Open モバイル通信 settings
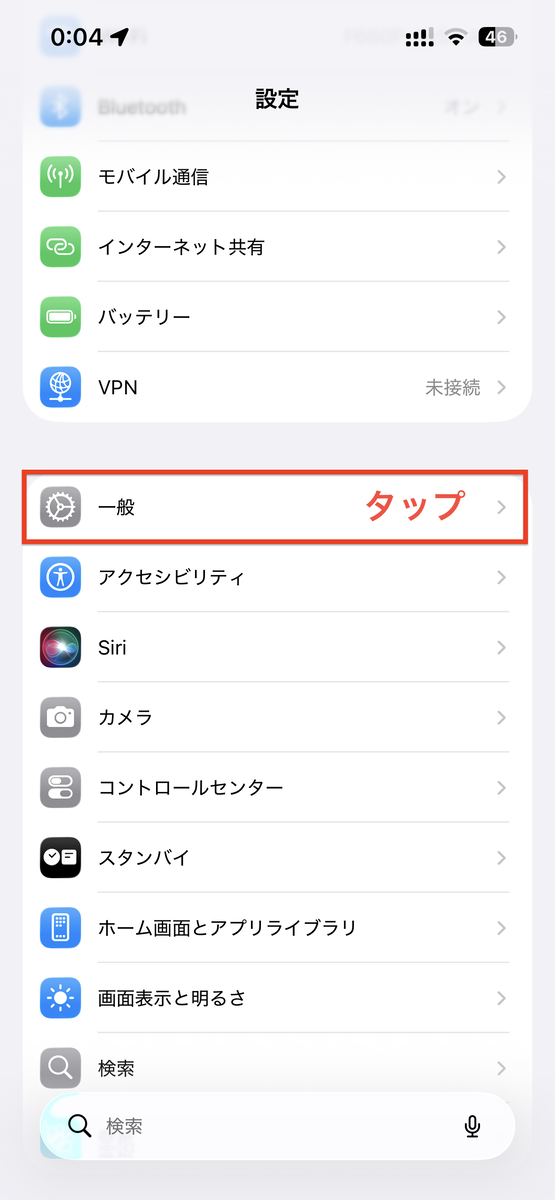Viewport: 555px width, 1200px height. [277, 177]
